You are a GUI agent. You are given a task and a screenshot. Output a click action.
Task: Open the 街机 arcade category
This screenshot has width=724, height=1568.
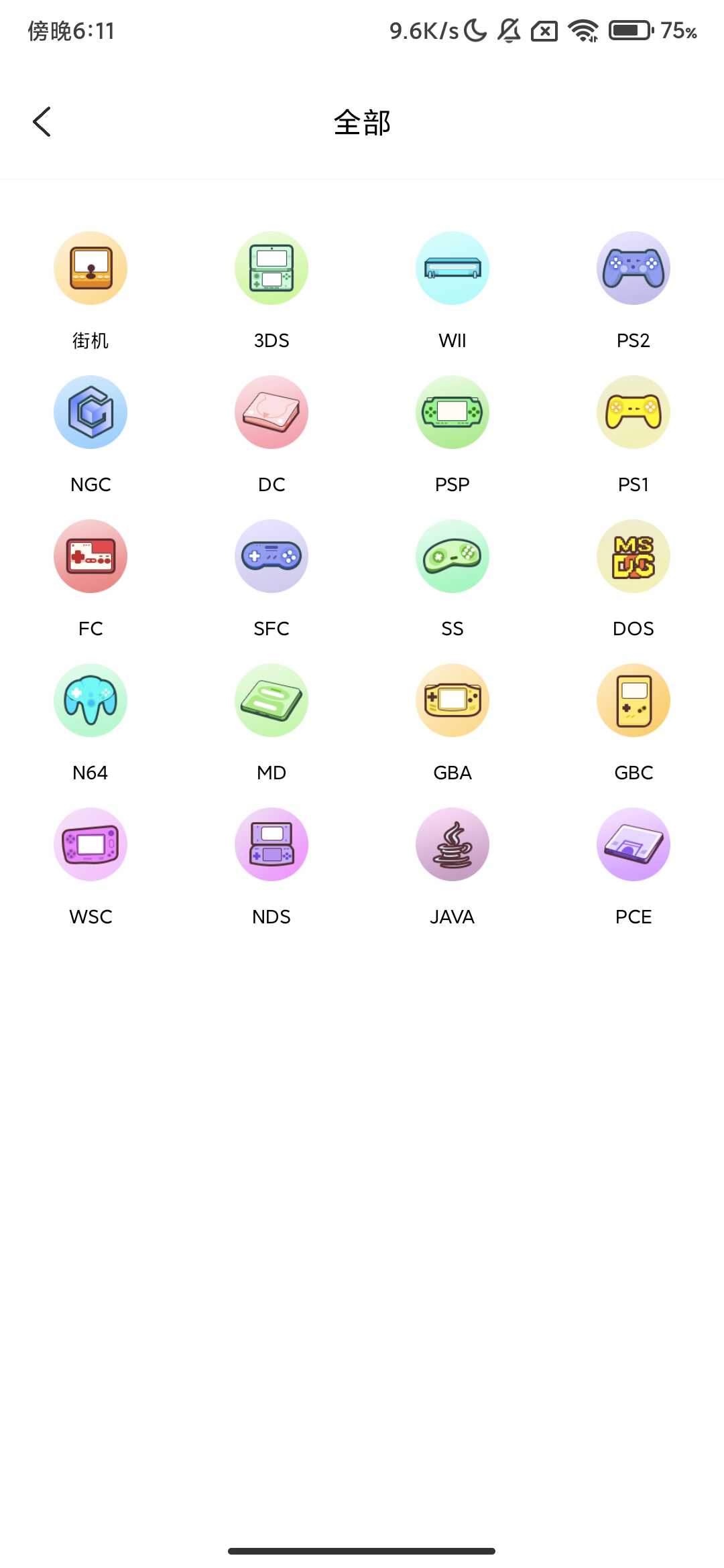tap(90, 268)
